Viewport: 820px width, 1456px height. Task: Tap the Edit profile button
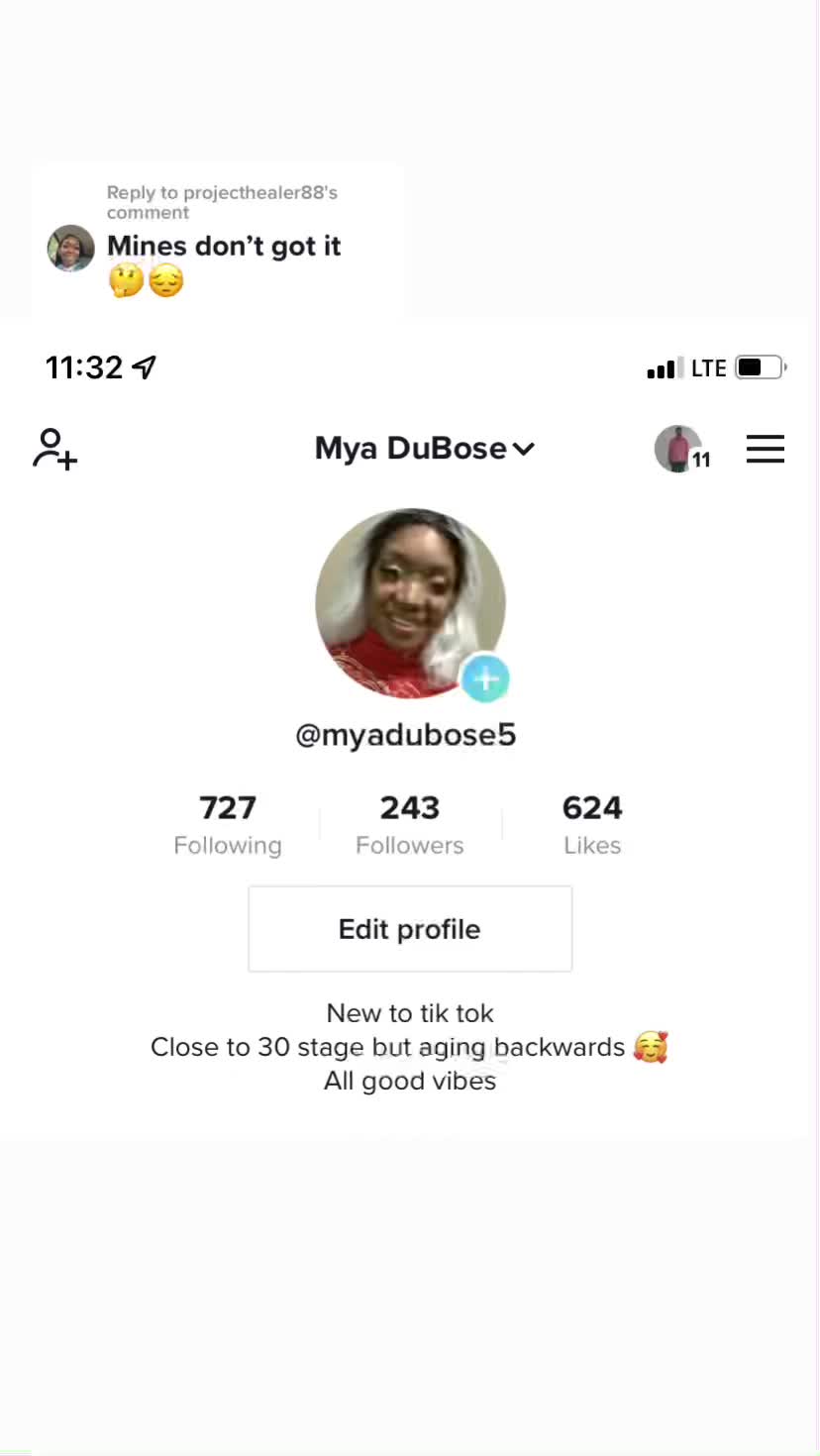click(x=409, y=929)
